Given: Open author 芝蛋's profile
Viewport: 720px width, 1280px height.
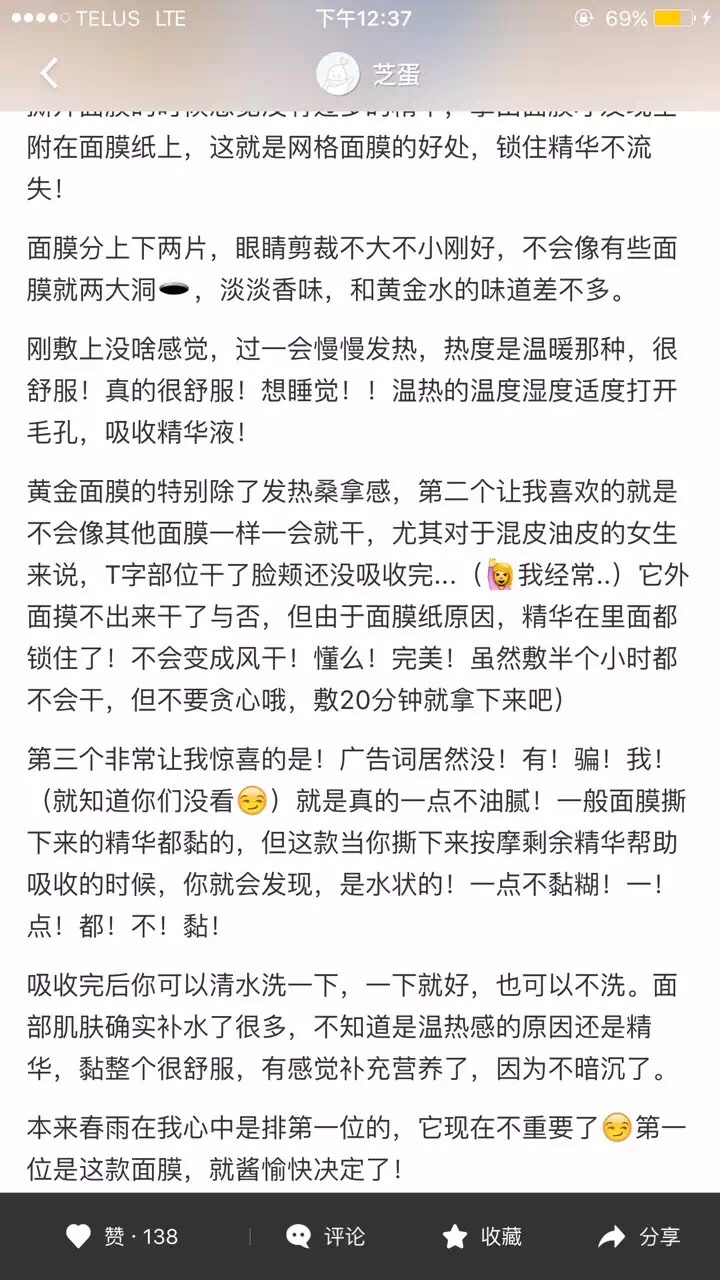Looking at the screenshot, I should click(368, 73).
